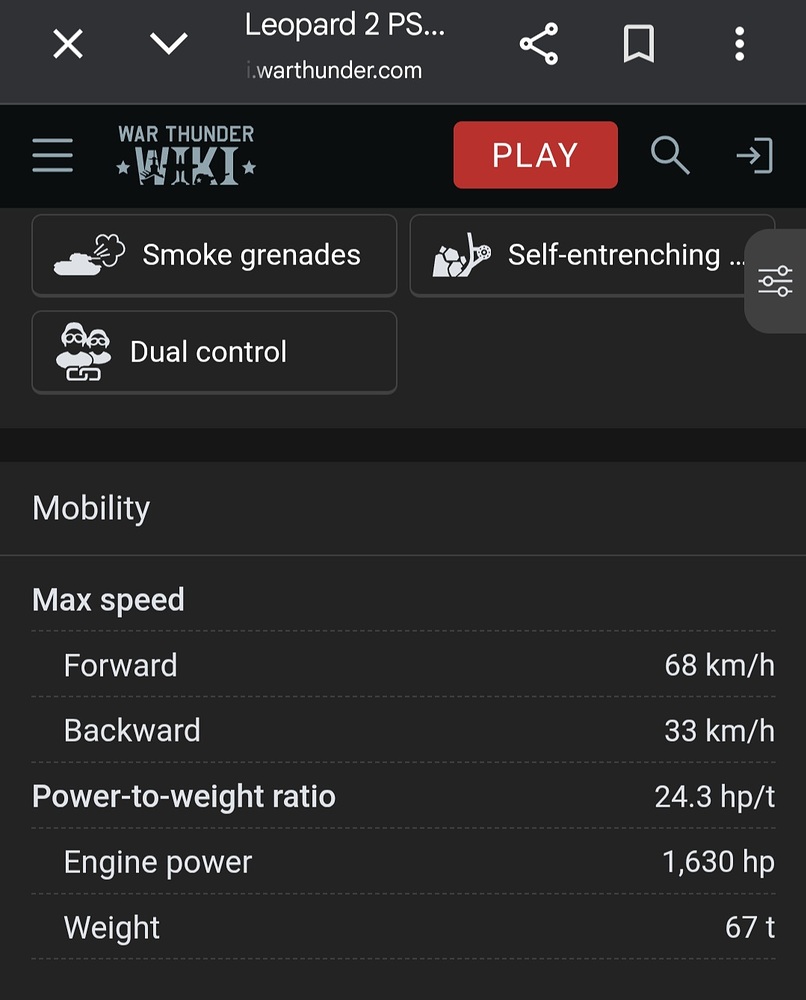Go to the War Thunder Wiki home
The width and height of the screenshot is (806, 1000).
186,155
